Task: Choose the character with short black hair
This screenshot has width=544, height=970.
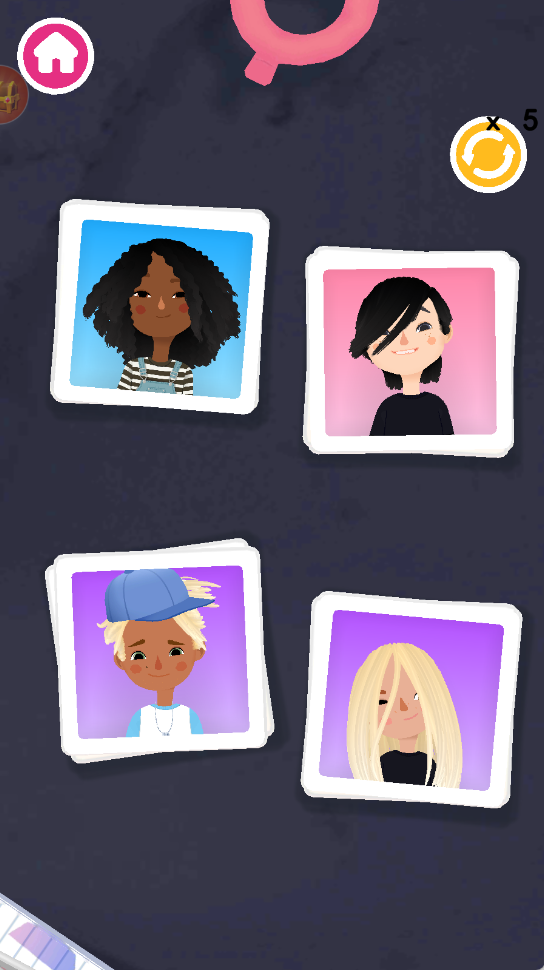Action: point(410,351)
